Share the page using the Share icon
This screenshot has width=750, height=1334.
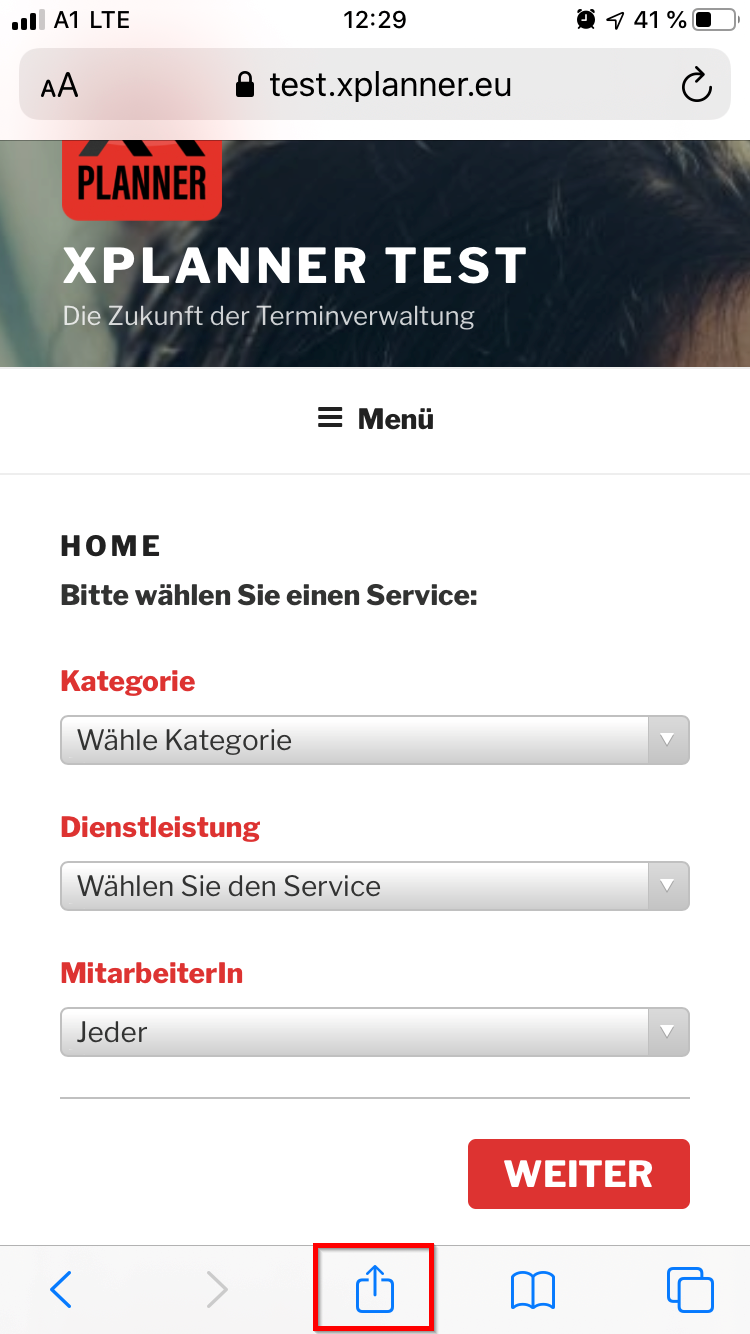[x=374, y=1289]
